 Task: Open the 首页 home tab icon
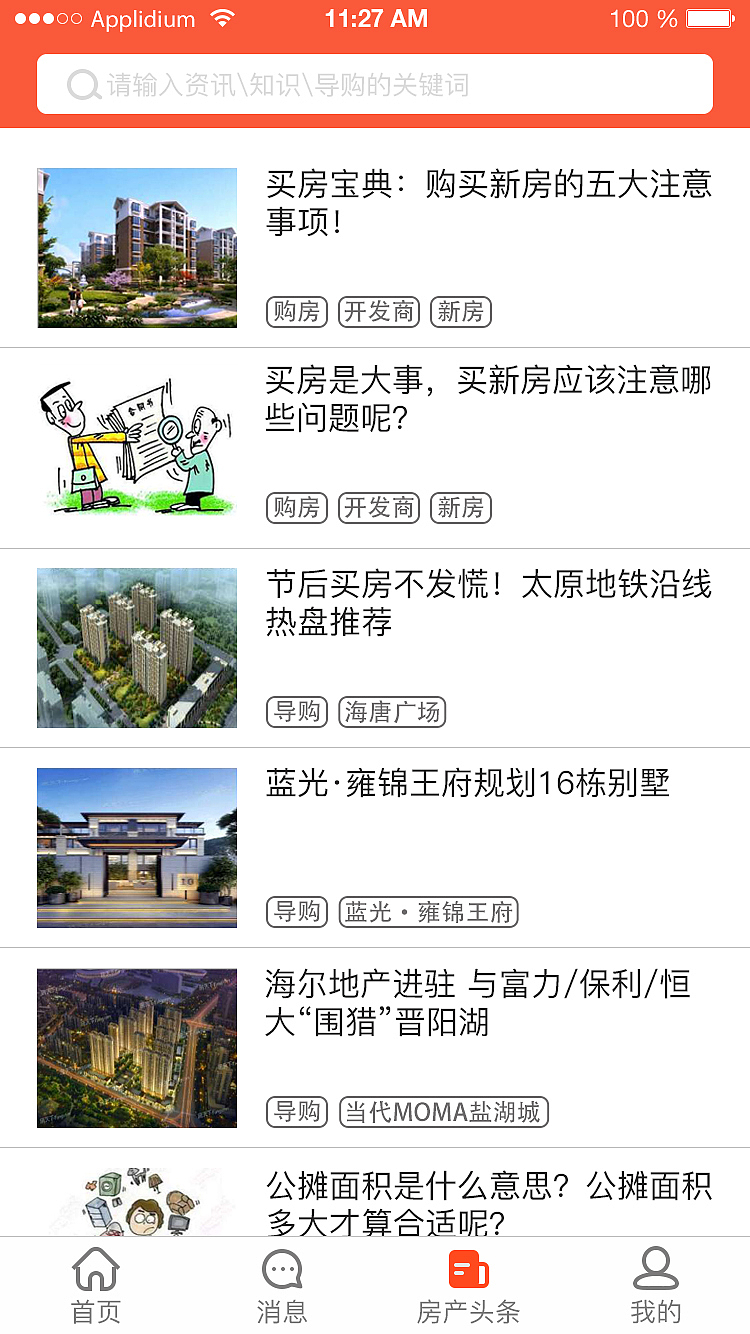tap(94, 1268)
